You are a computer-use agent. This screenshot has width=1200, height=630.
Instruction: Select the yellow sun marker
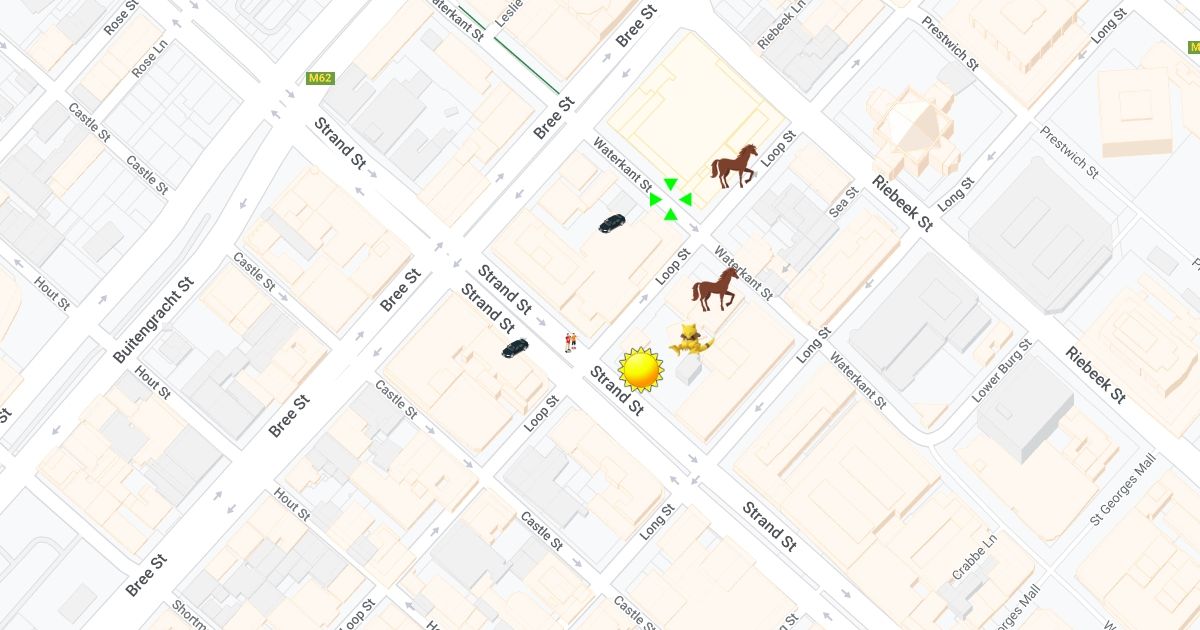pos(641,370)
